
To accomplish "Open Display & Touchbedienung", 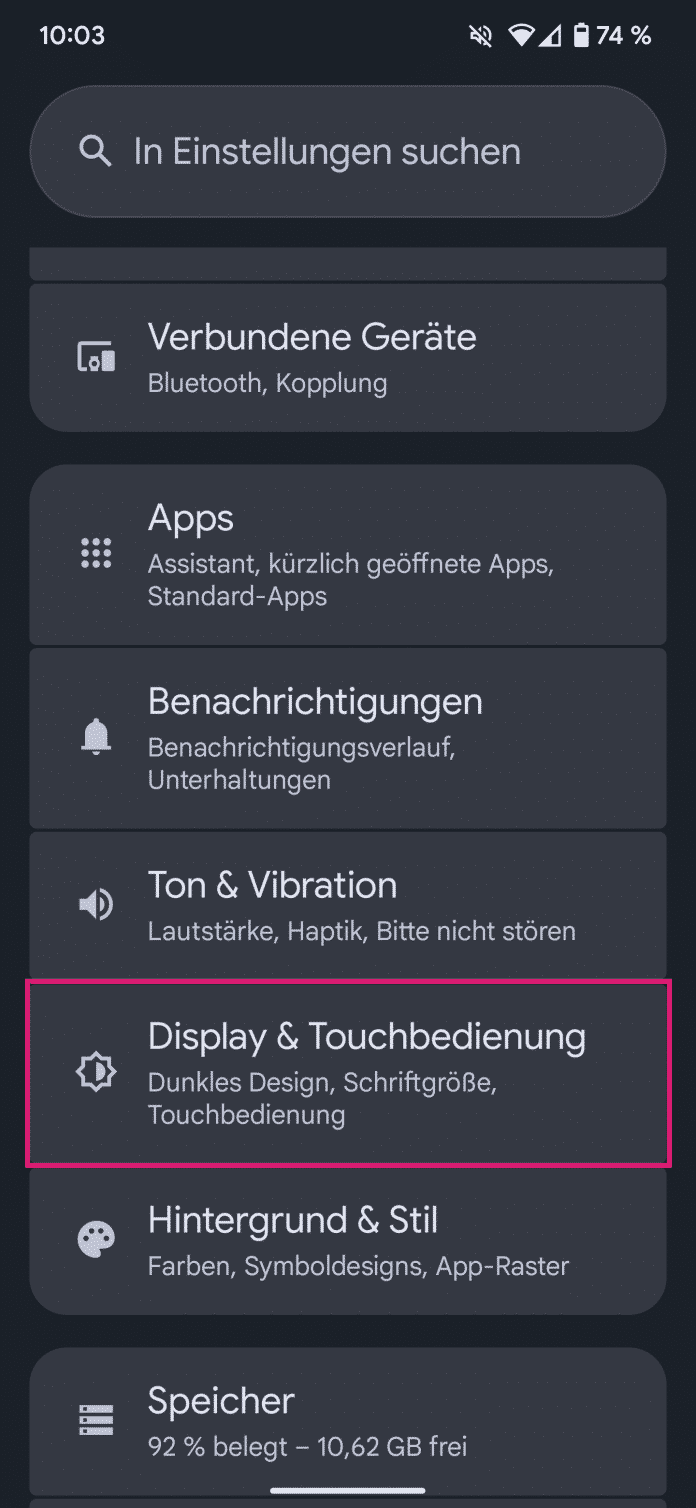I will tap(347, 1073).
